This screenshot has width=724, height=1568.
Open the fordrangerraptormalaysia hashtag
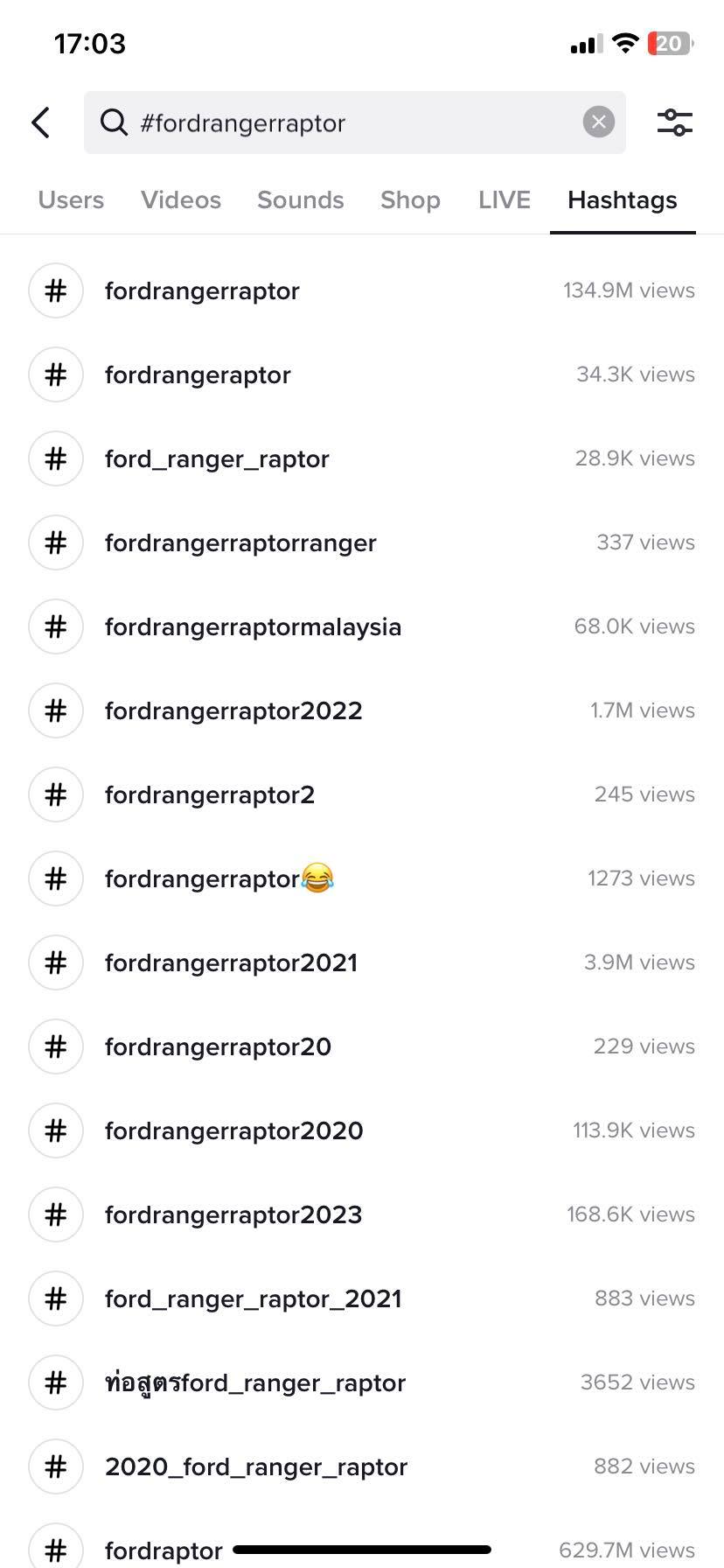[x=362, y=626]
